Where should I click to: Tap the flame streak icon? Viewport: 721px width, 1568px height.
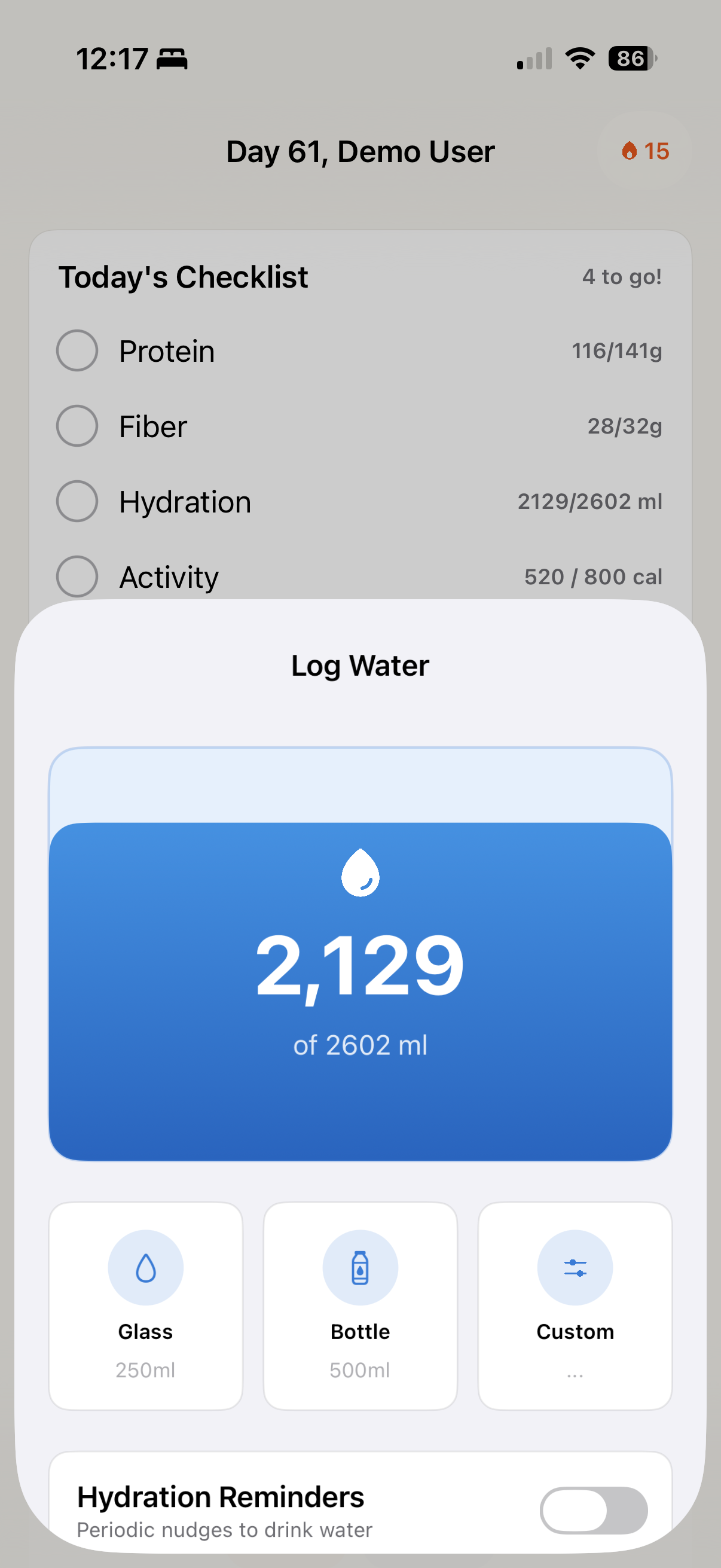[x=631, y=151]
